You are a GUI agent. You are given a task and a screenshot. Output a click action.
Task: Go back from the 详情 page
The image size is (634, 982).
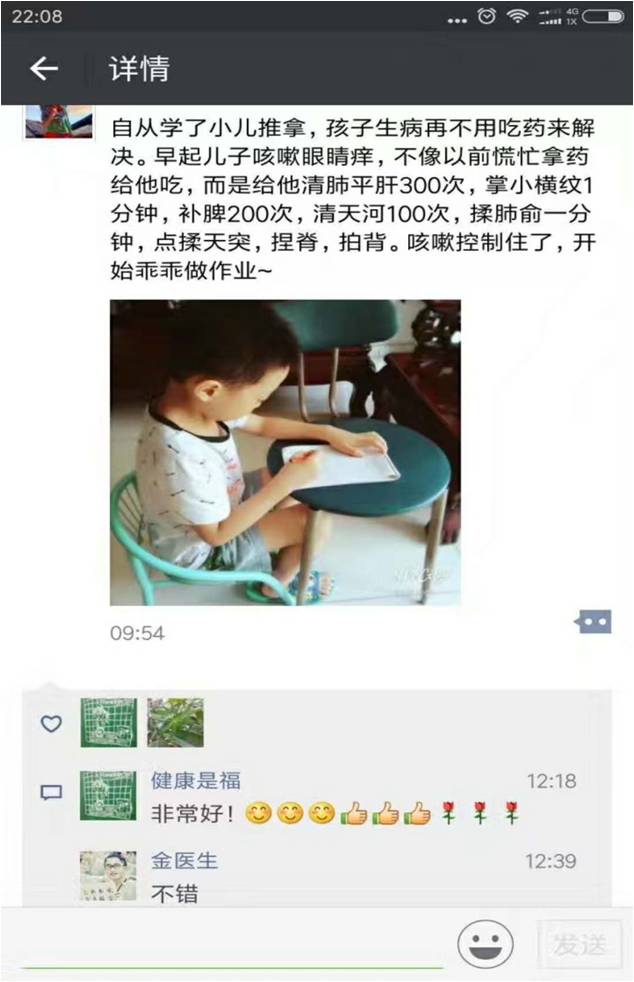(x=43, y=69)
